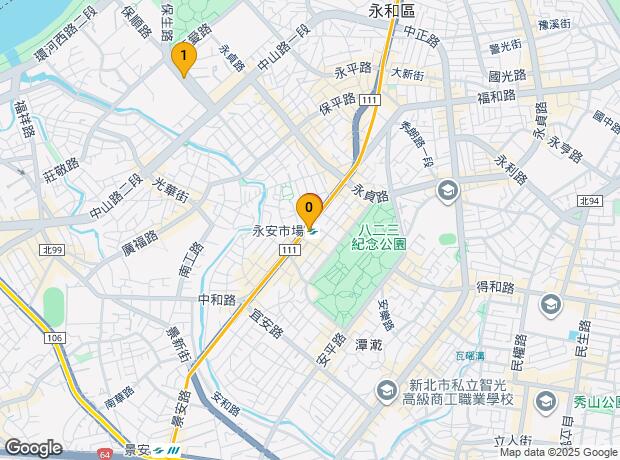Tap the school pin beside 秀山公園
The image size is (620, 460).
click(x=545, y=402)
